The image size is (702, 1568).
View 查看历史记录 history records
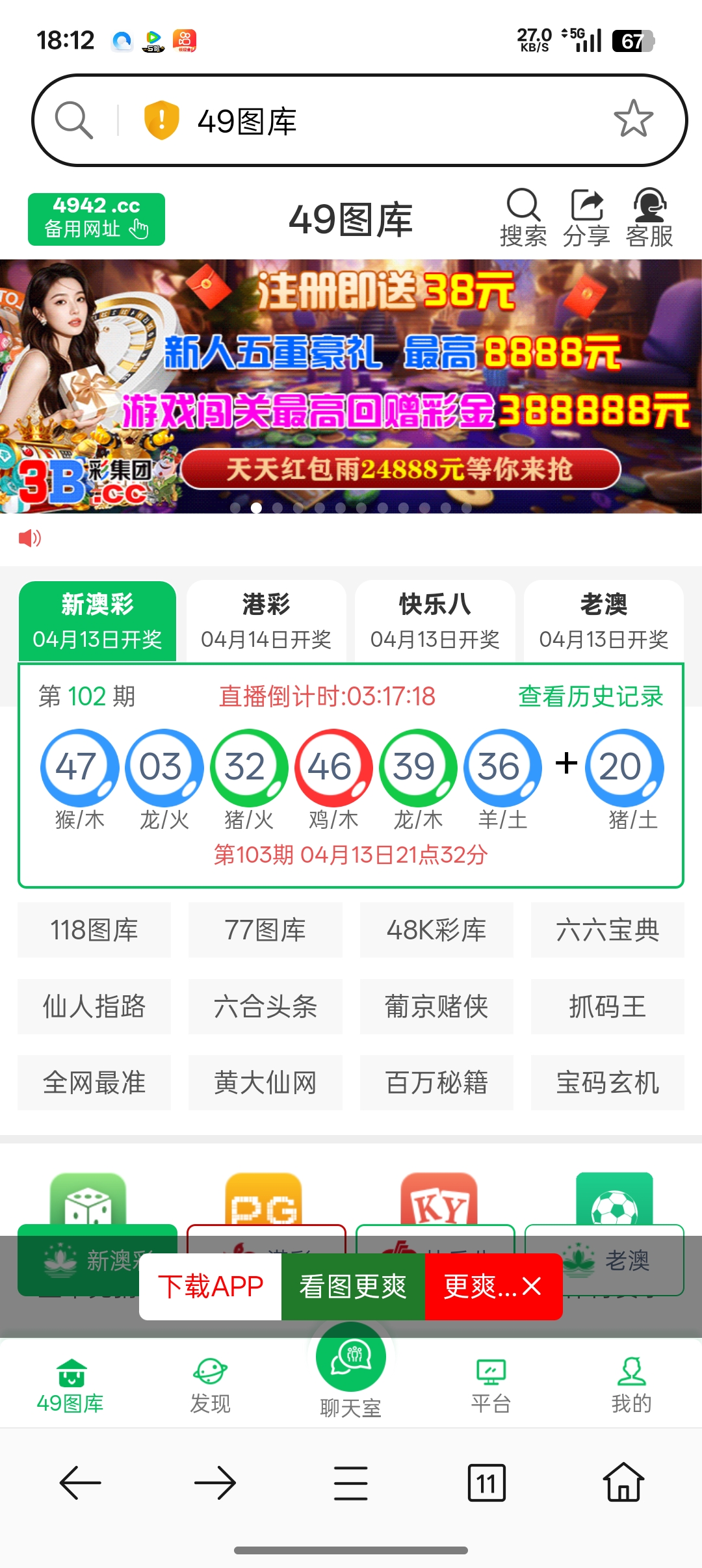(x=590, y=696)
